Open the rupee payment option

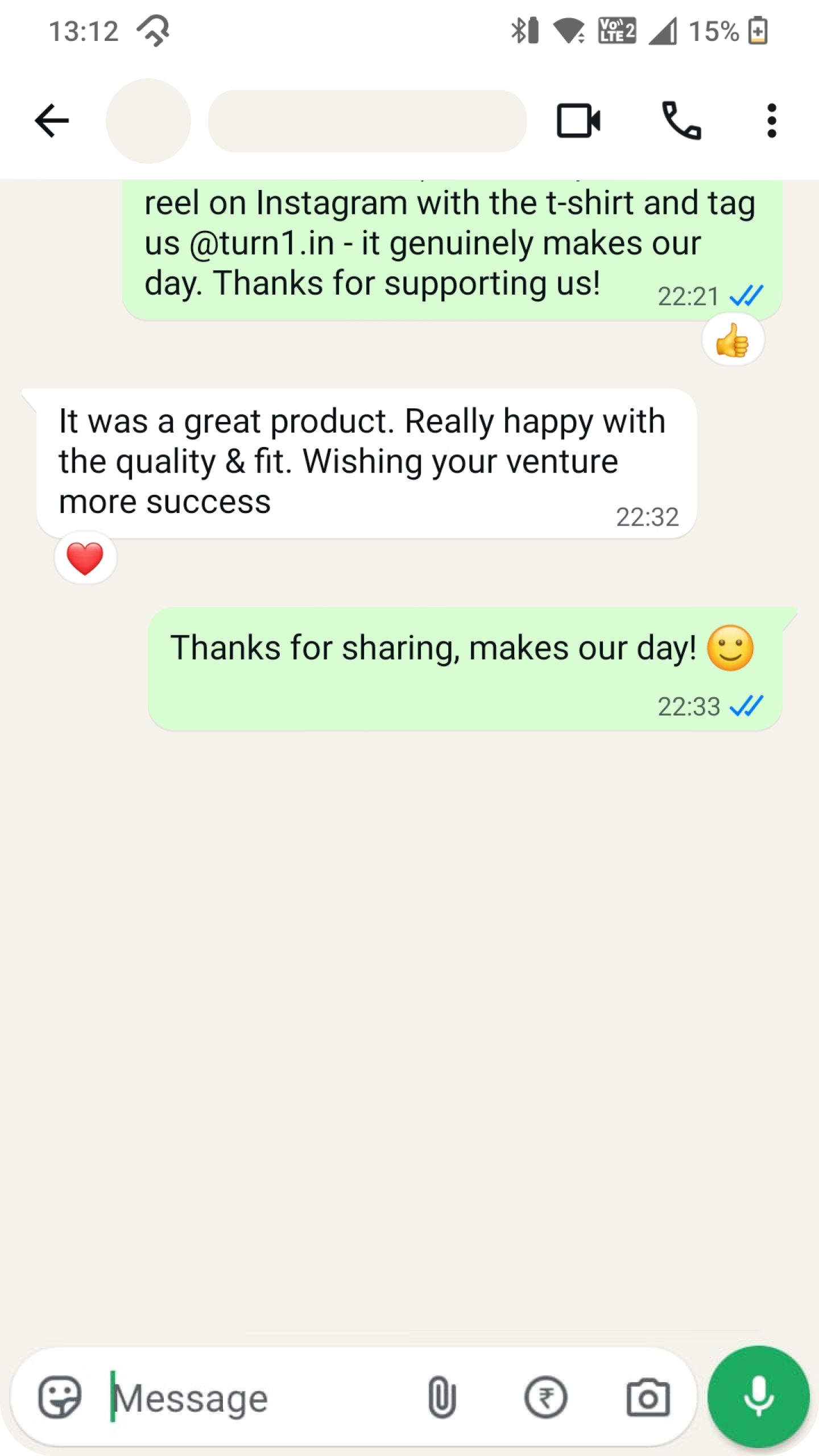(x=545, y=1397)
